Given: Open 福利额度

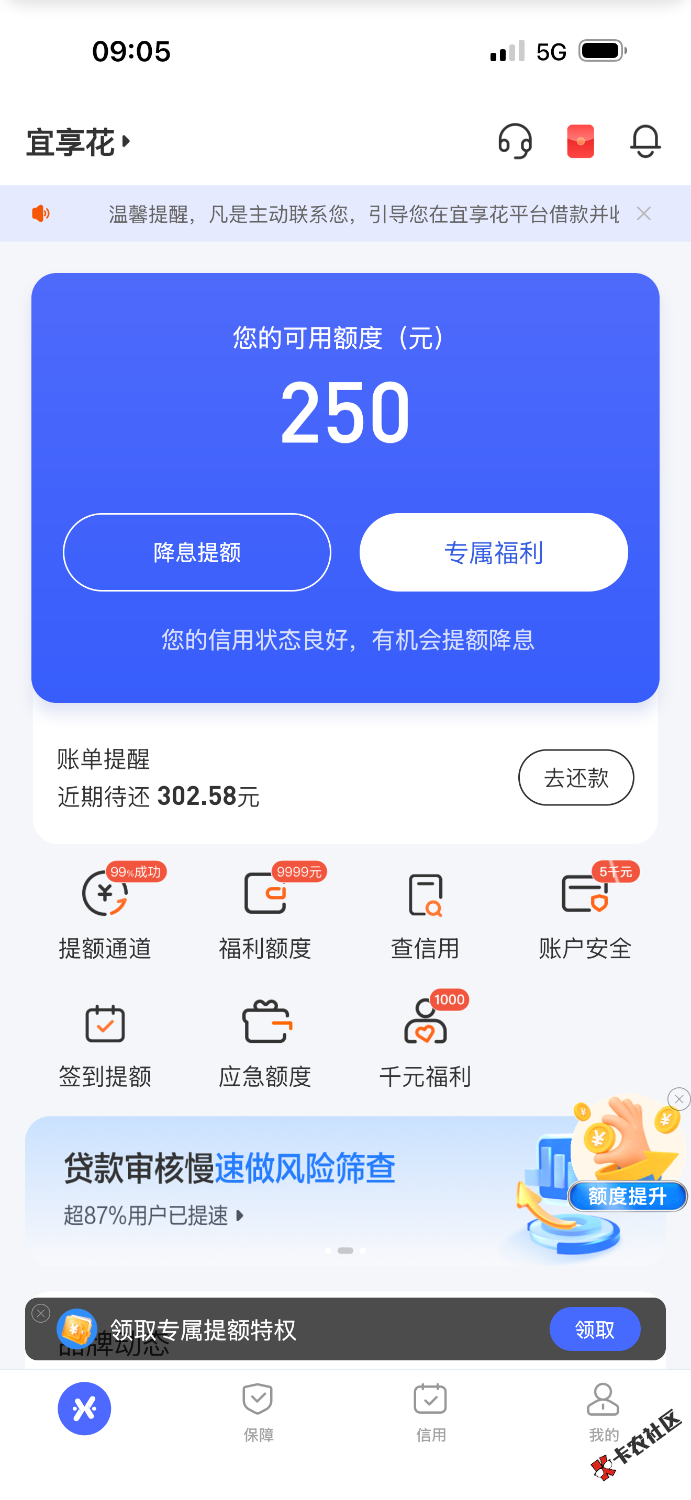Looking at the screenshot, I should pos(265,915).
